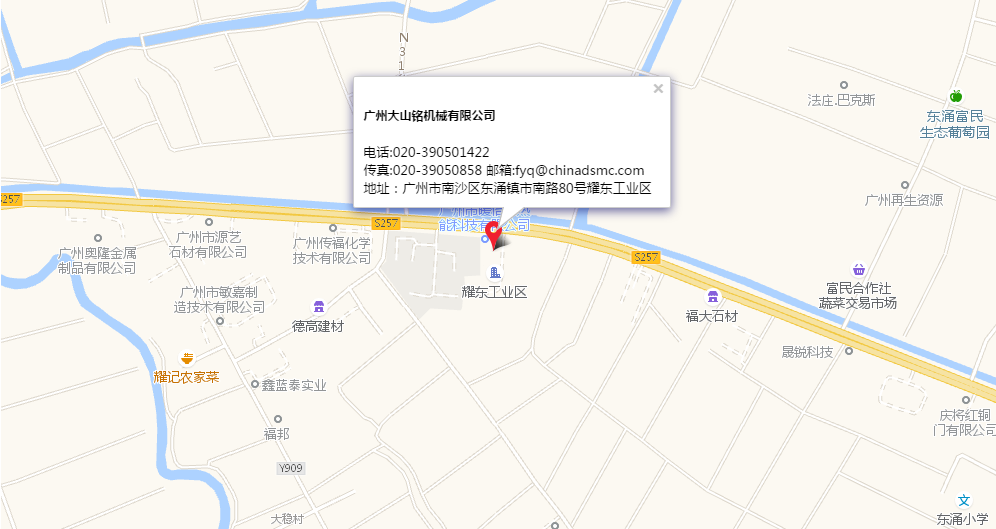Open 富民合作社蔬菜交易市场 map point
Screen dimensions: 996x529
coord(858,270)
